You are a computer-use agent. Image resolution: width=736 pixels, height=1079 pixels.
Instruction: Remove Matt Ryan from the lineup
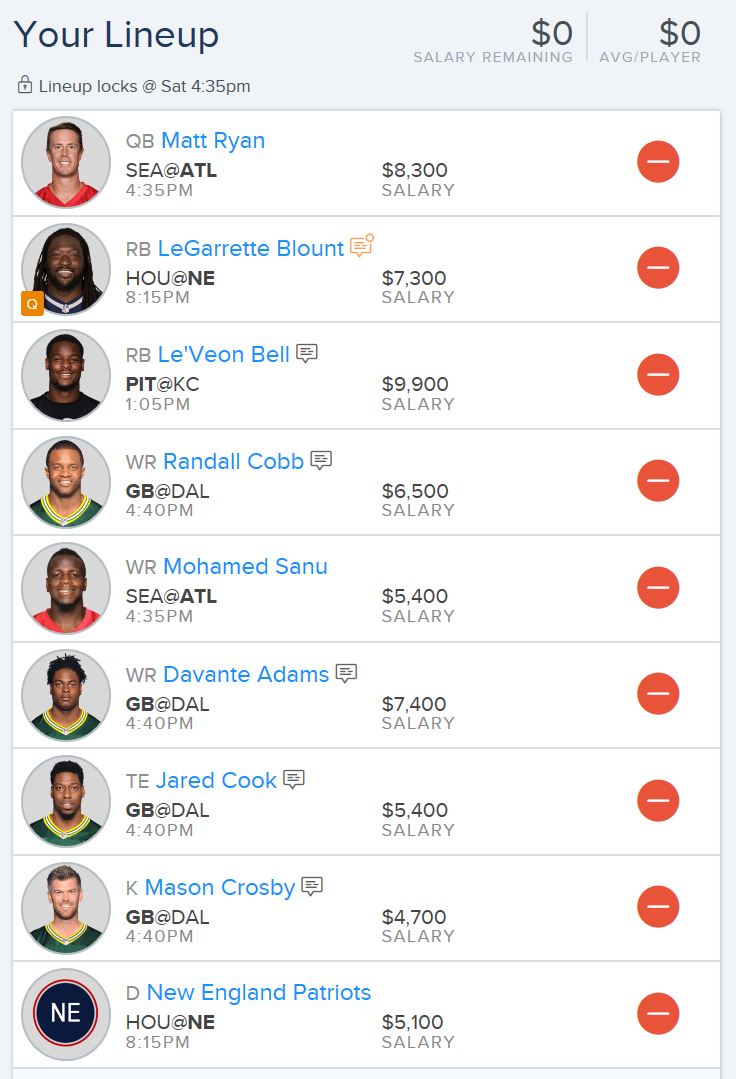tap(658, 162)
